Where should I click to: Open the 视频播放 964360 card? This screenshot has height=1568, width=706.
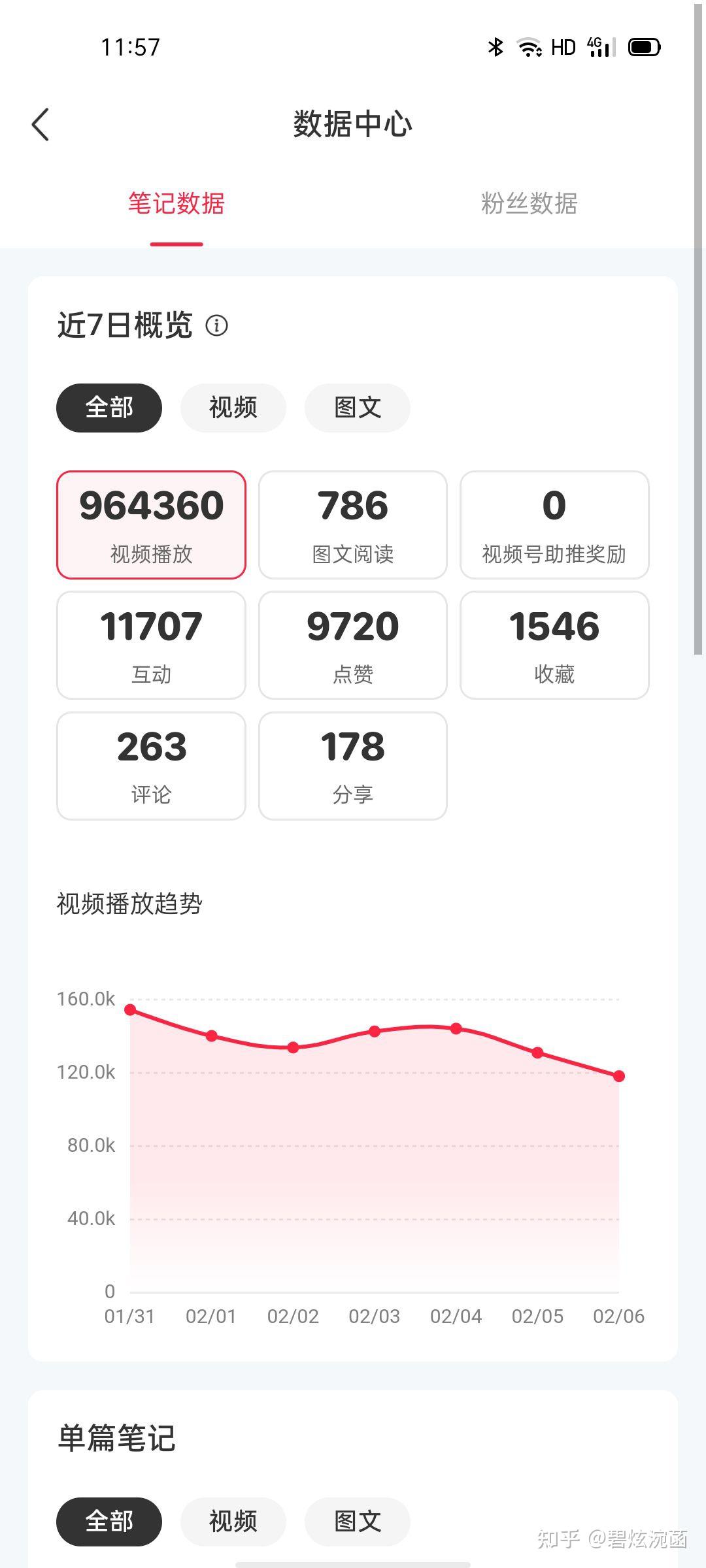click(151, 525)
